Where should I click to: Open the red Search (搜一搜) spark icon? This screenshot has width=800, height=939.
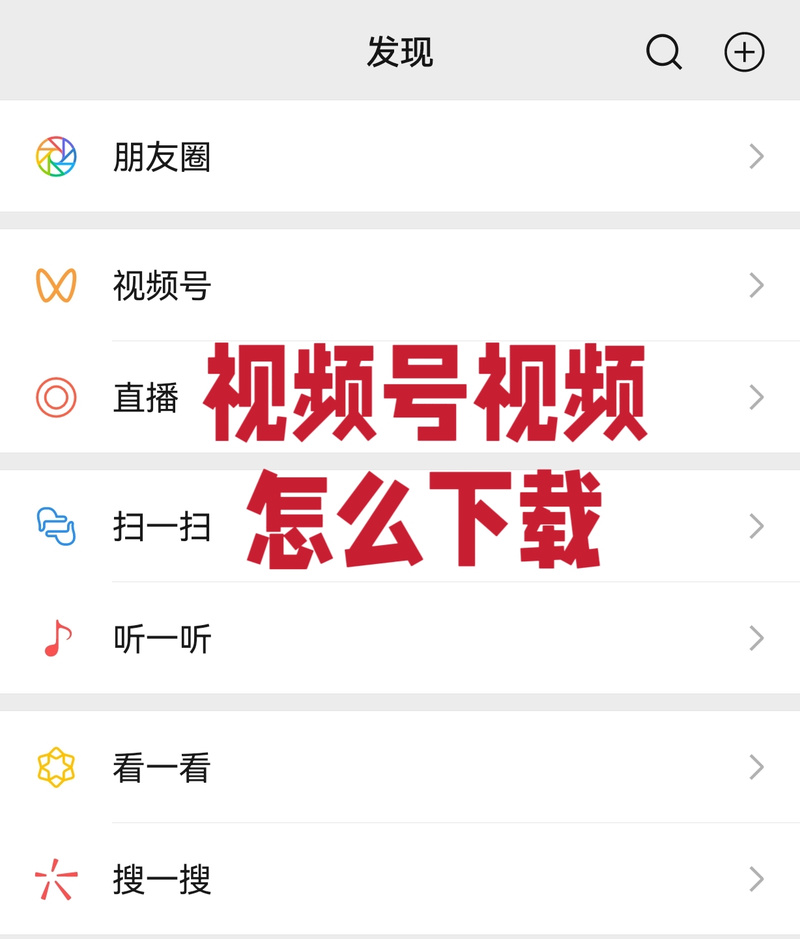55,879
